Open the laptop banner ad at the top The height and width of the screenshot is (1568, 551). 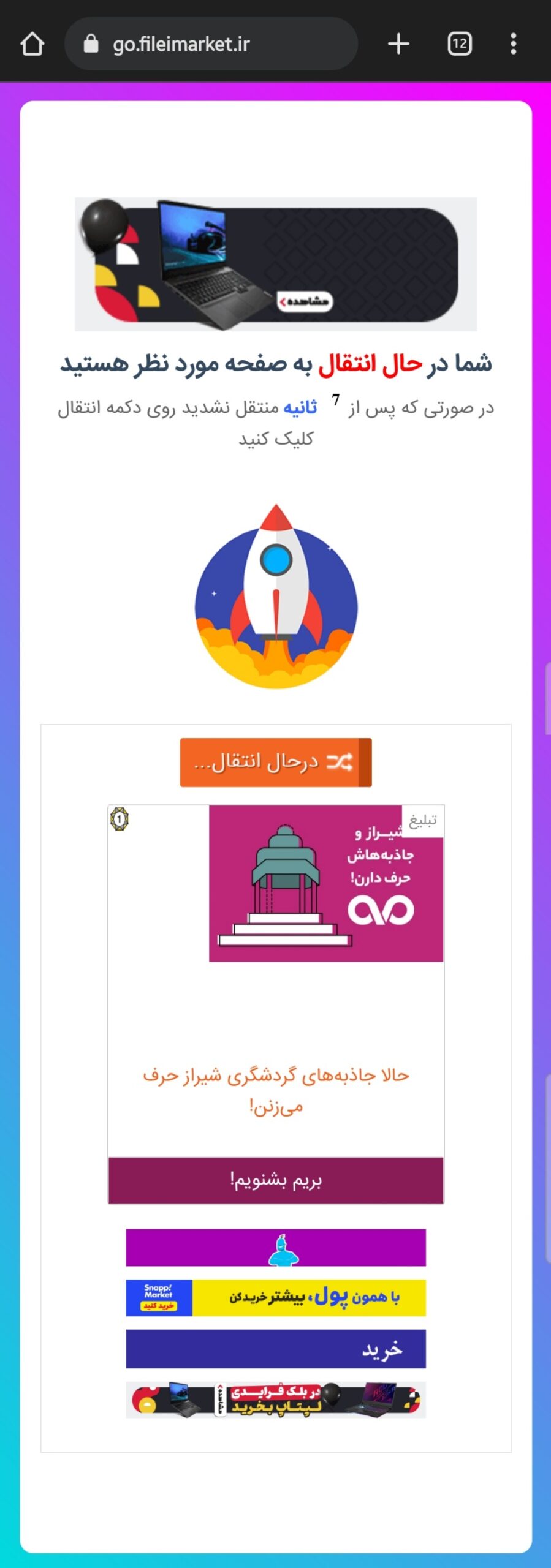coord(275,264)
